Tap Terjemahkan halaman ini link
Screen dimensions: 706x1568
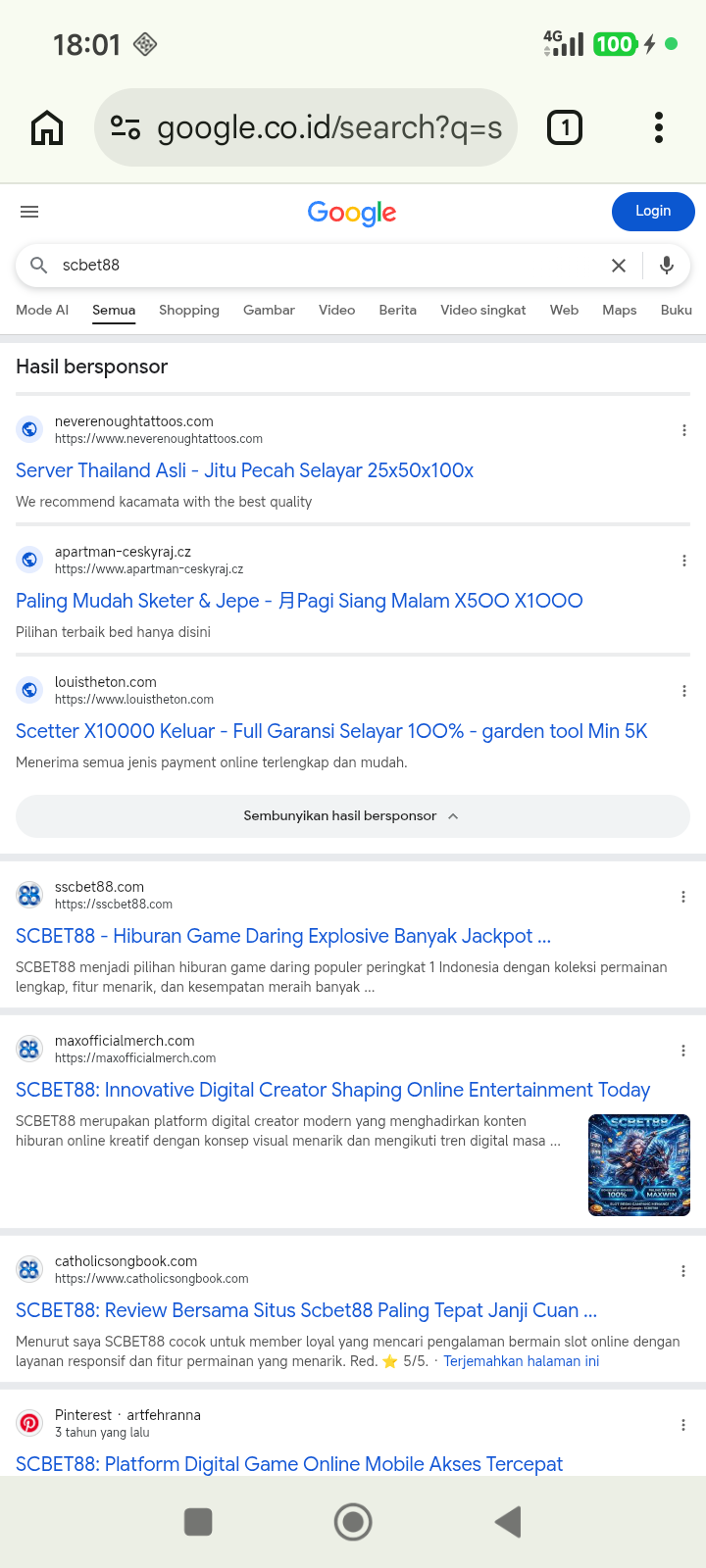(x=521, y=1361)
